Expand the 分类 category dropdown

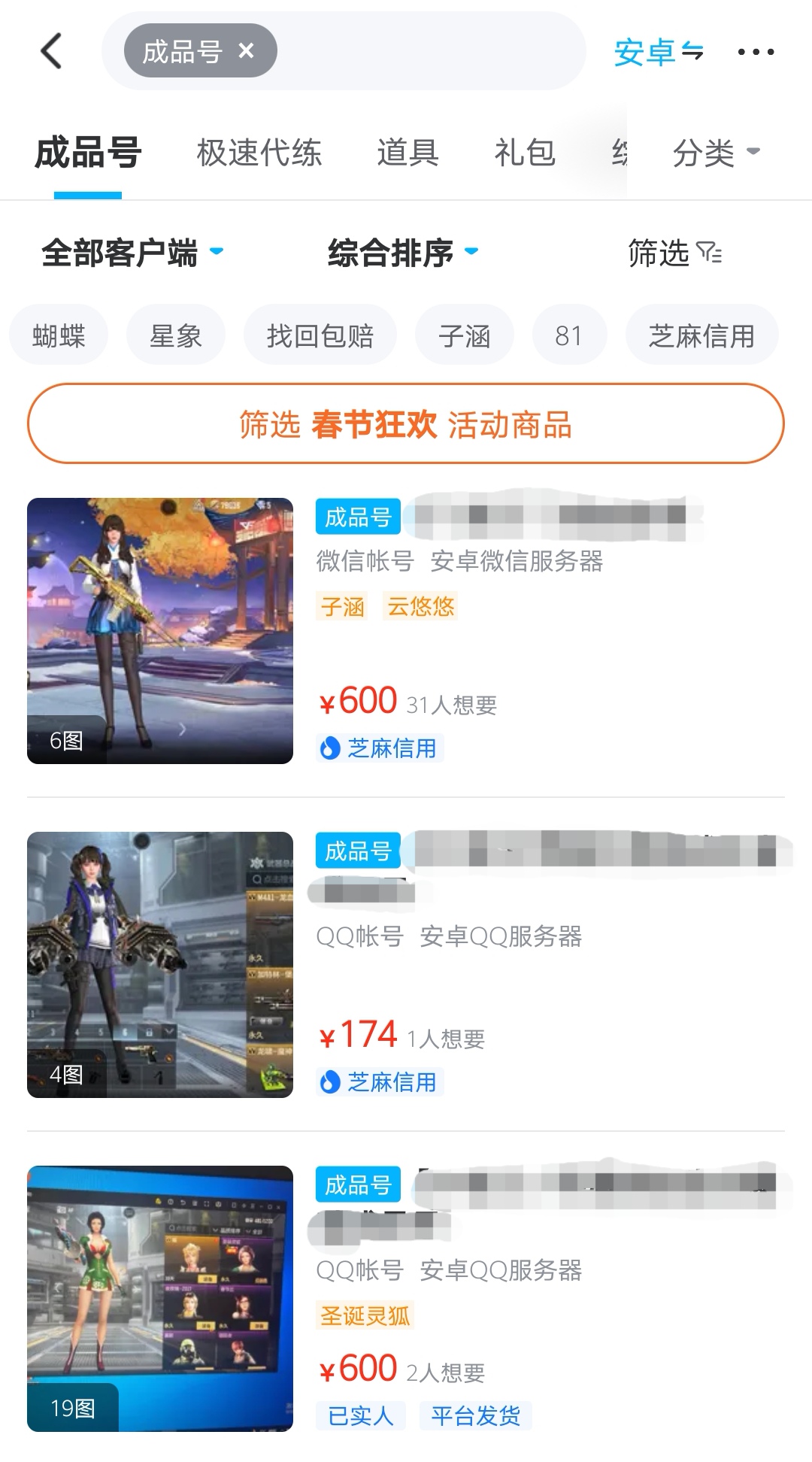716,153
